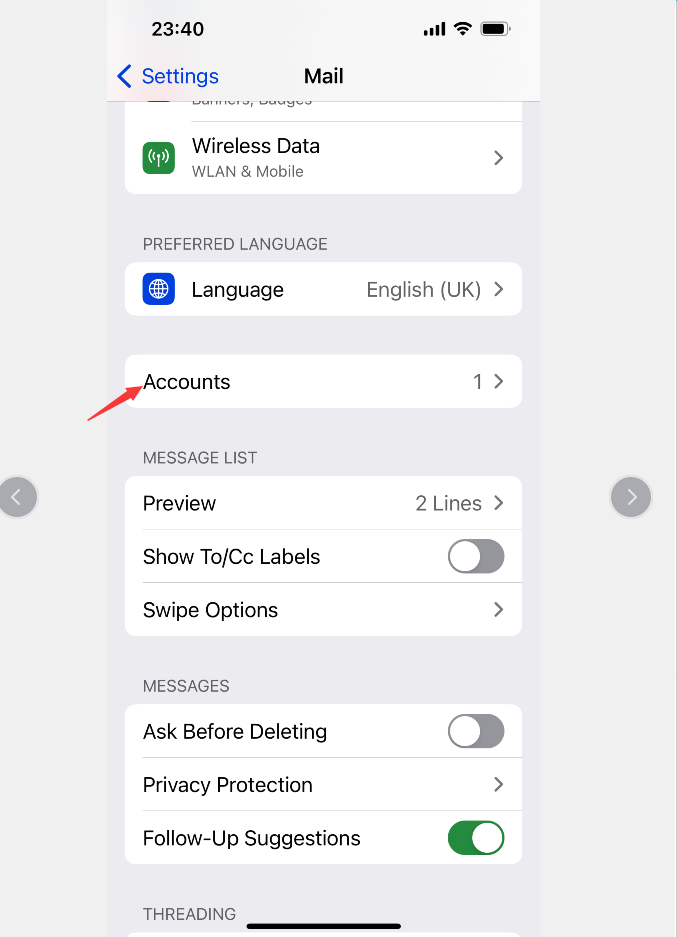Open Privacy Protection settings
Image resolution: width=677 pixels, height=937 pixels.
coord(322,785)
